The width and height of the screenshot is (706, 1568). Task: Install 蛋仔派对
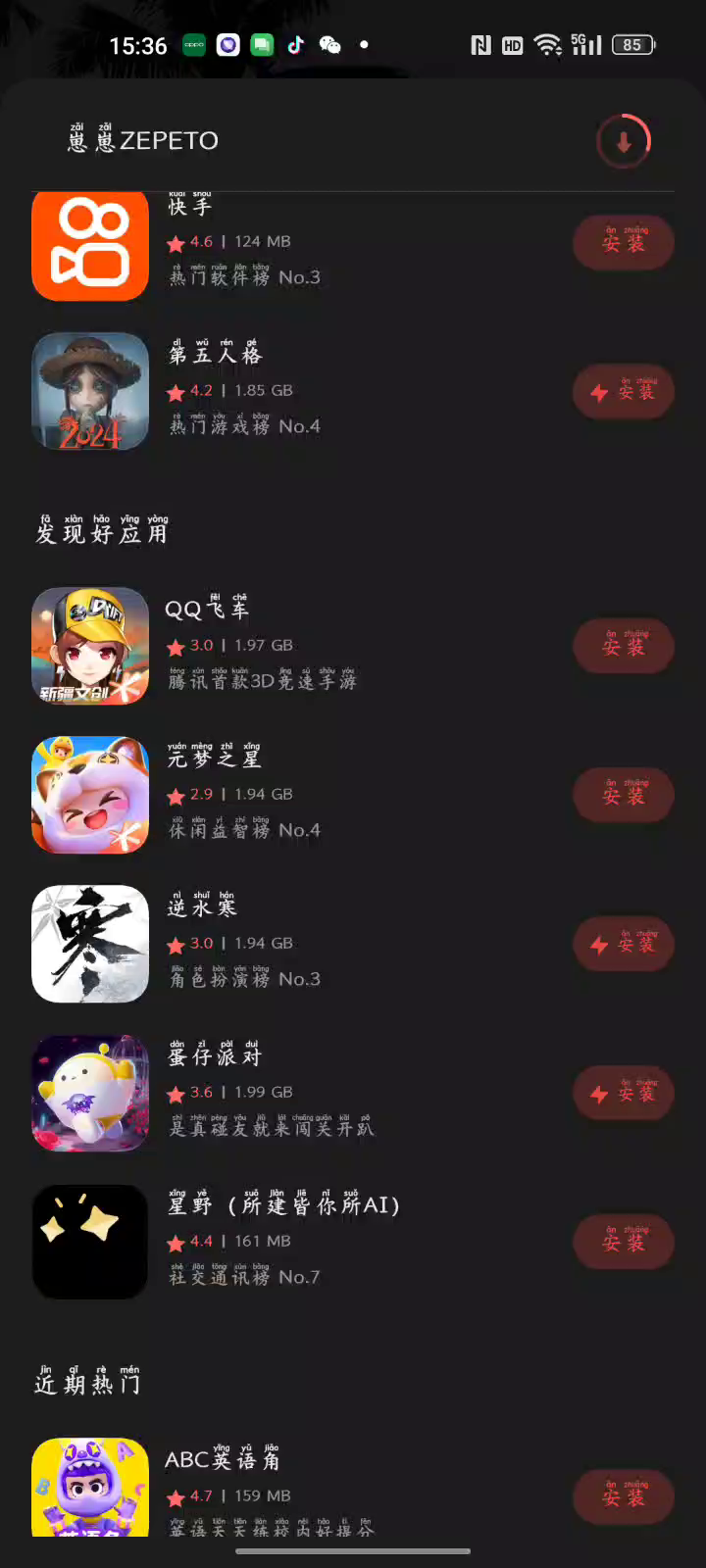click(624, 1094)
